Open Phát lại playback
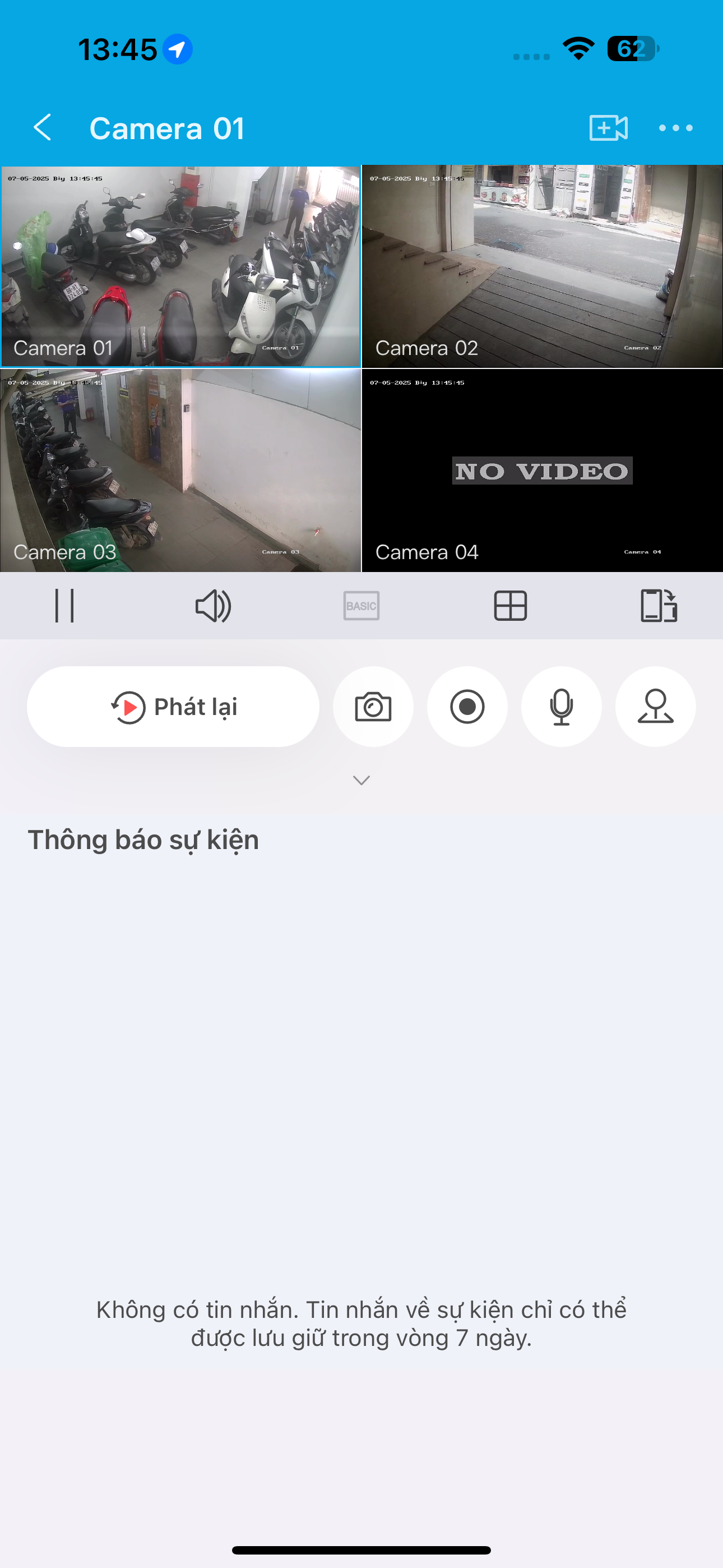This screenshot has width=723, height=1568. [x=173, y=707]
